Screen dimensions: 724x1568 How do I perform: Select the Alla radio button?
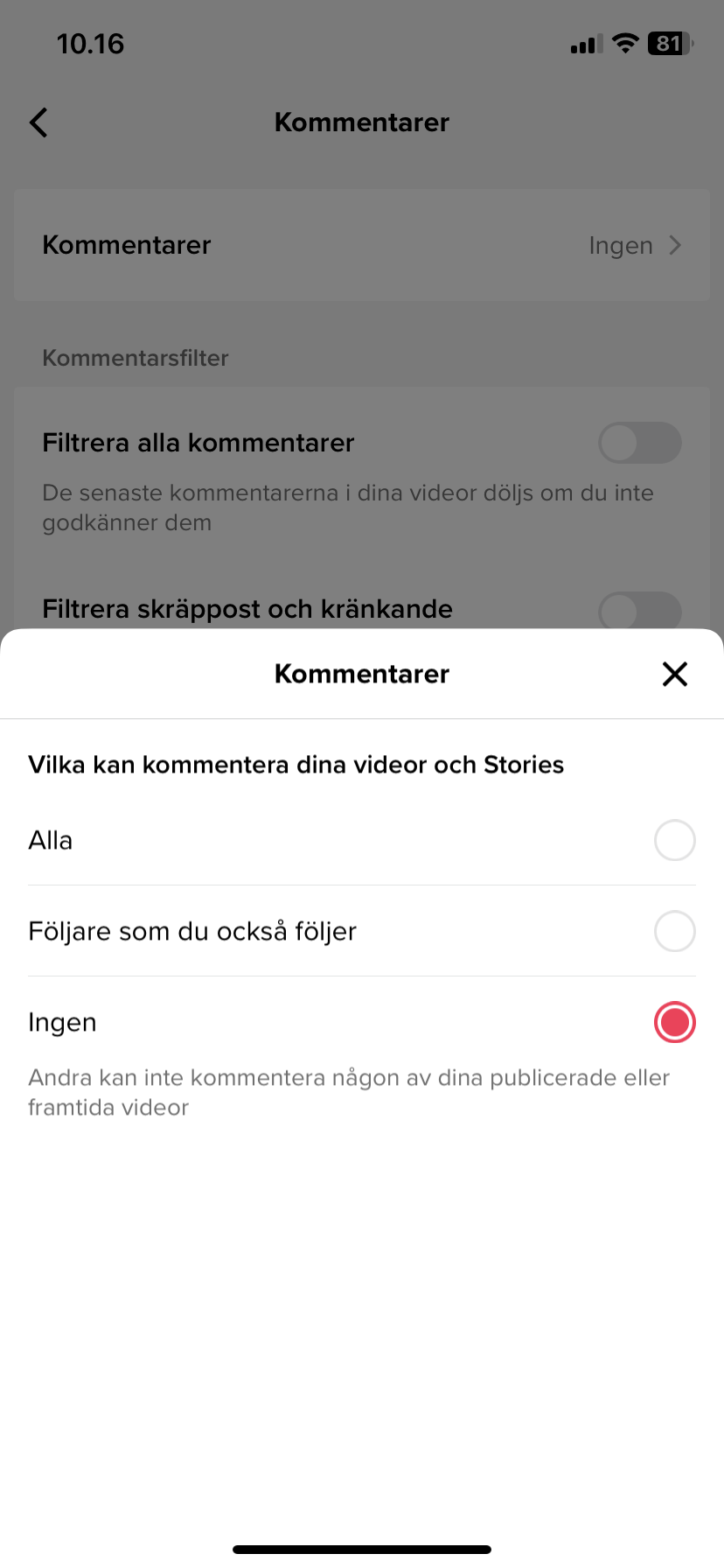point(674,840)
